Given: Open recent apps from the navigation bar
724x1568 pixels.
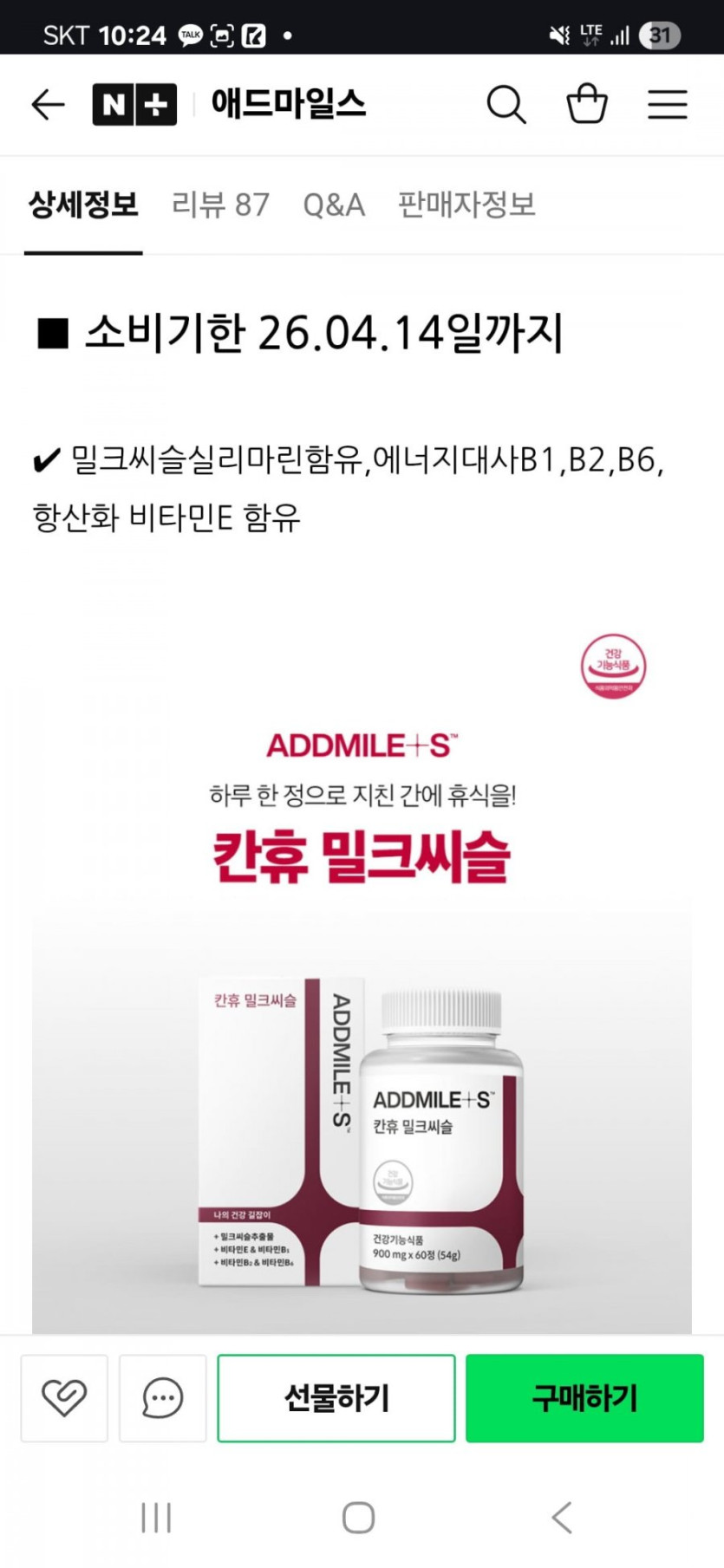Looking at the screenshot, I should pos(156,1518).
